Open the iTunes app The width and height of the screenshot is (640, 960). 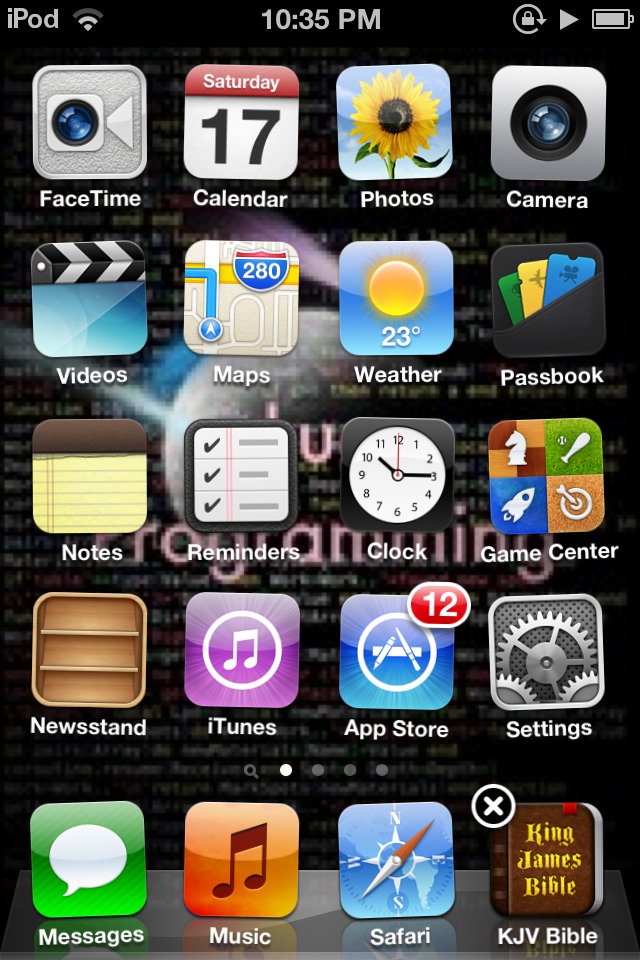(242, 650)
